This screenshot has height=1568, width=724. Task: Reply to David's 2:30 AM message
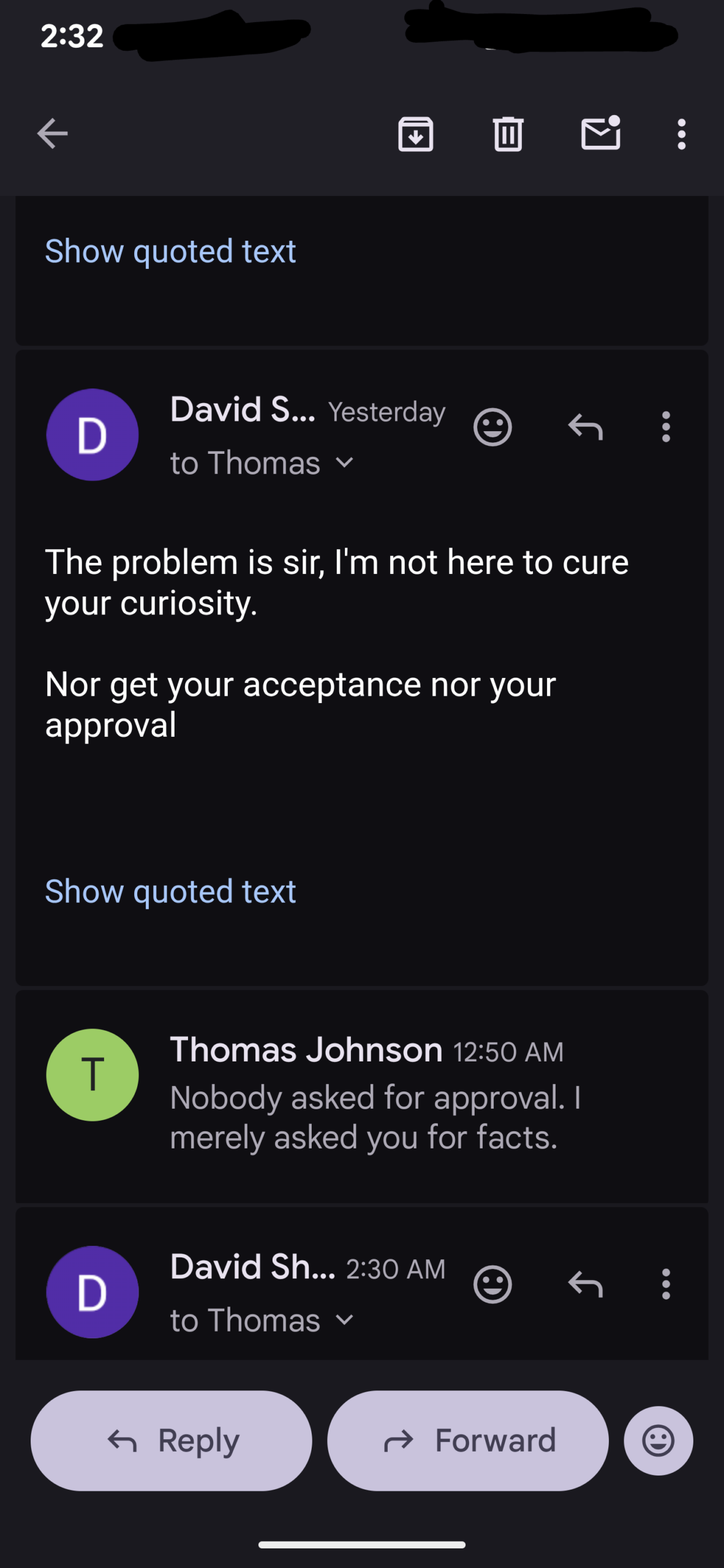pos(586,1284)
